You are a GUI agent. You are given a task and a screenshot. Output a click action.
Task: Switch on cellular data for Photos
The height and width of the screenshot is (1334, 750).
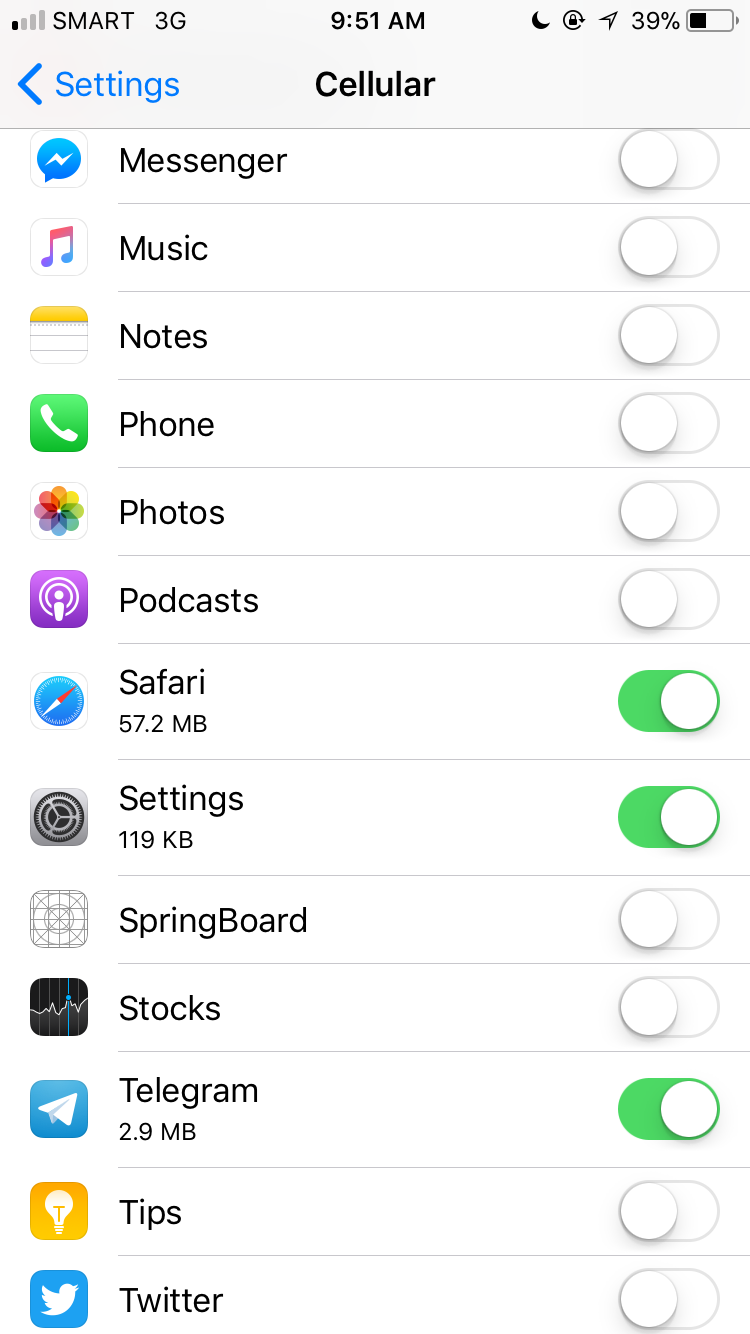[x=669, y=512]
